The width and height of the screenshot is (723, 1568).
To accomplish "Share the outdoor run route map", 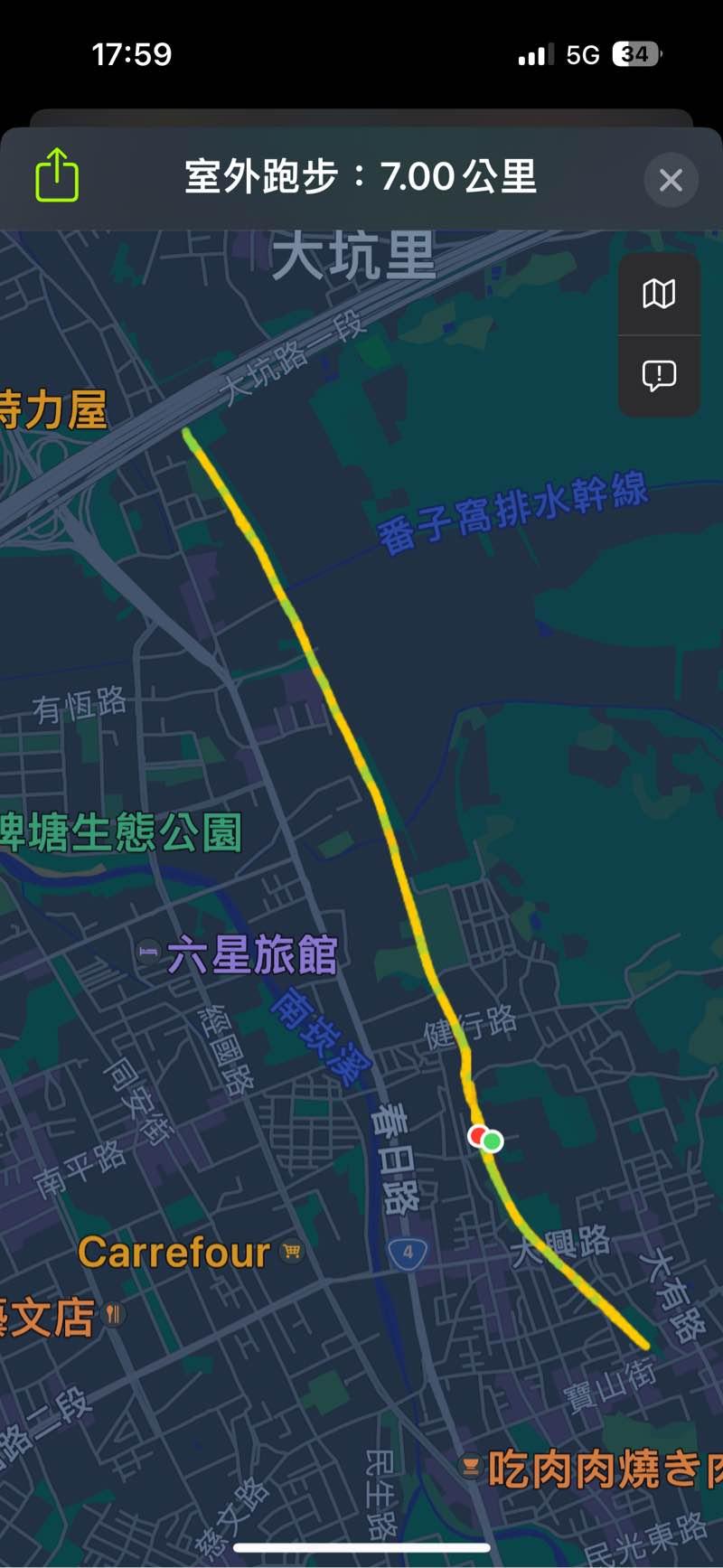I will pos(57,175).
